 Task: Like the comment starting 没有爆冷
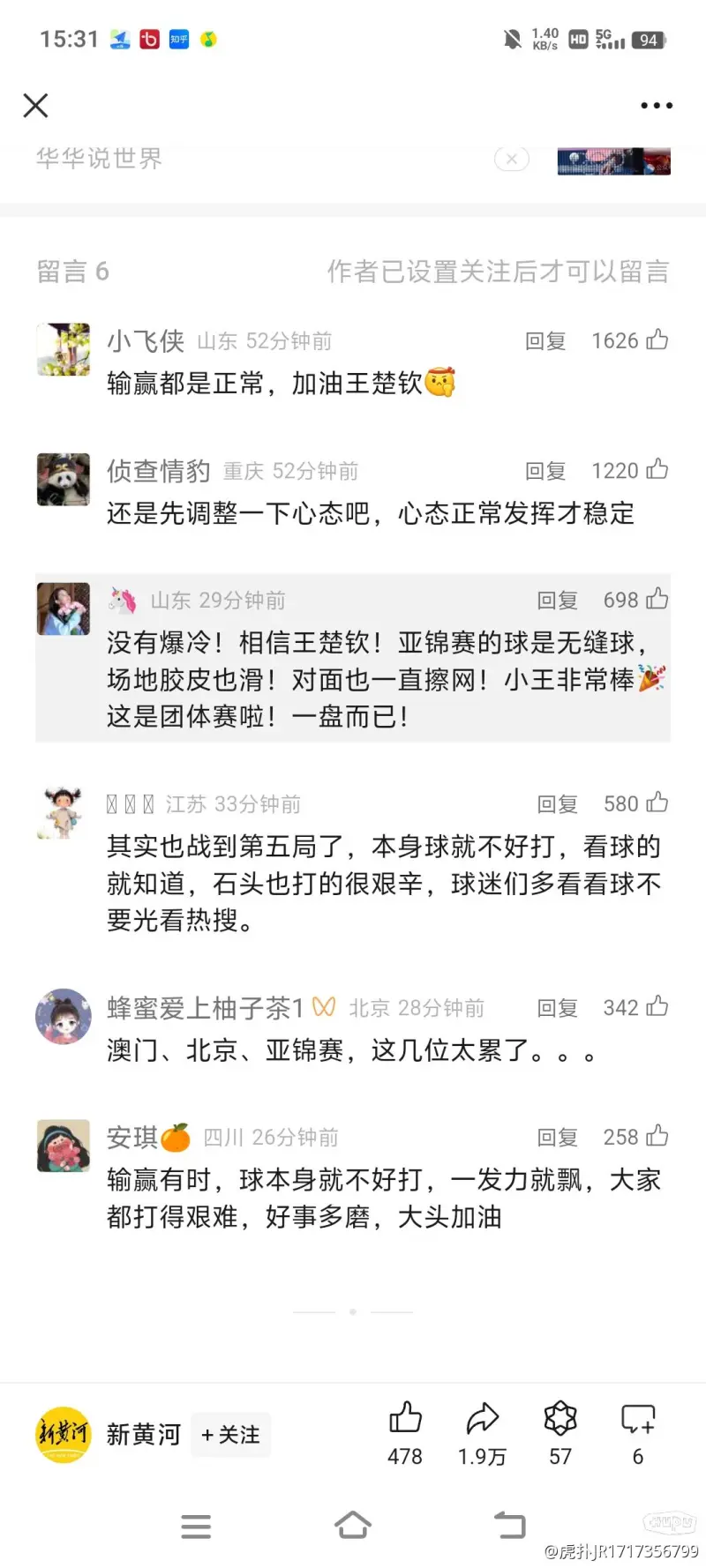pyautogui.click(x=657, y=600)
